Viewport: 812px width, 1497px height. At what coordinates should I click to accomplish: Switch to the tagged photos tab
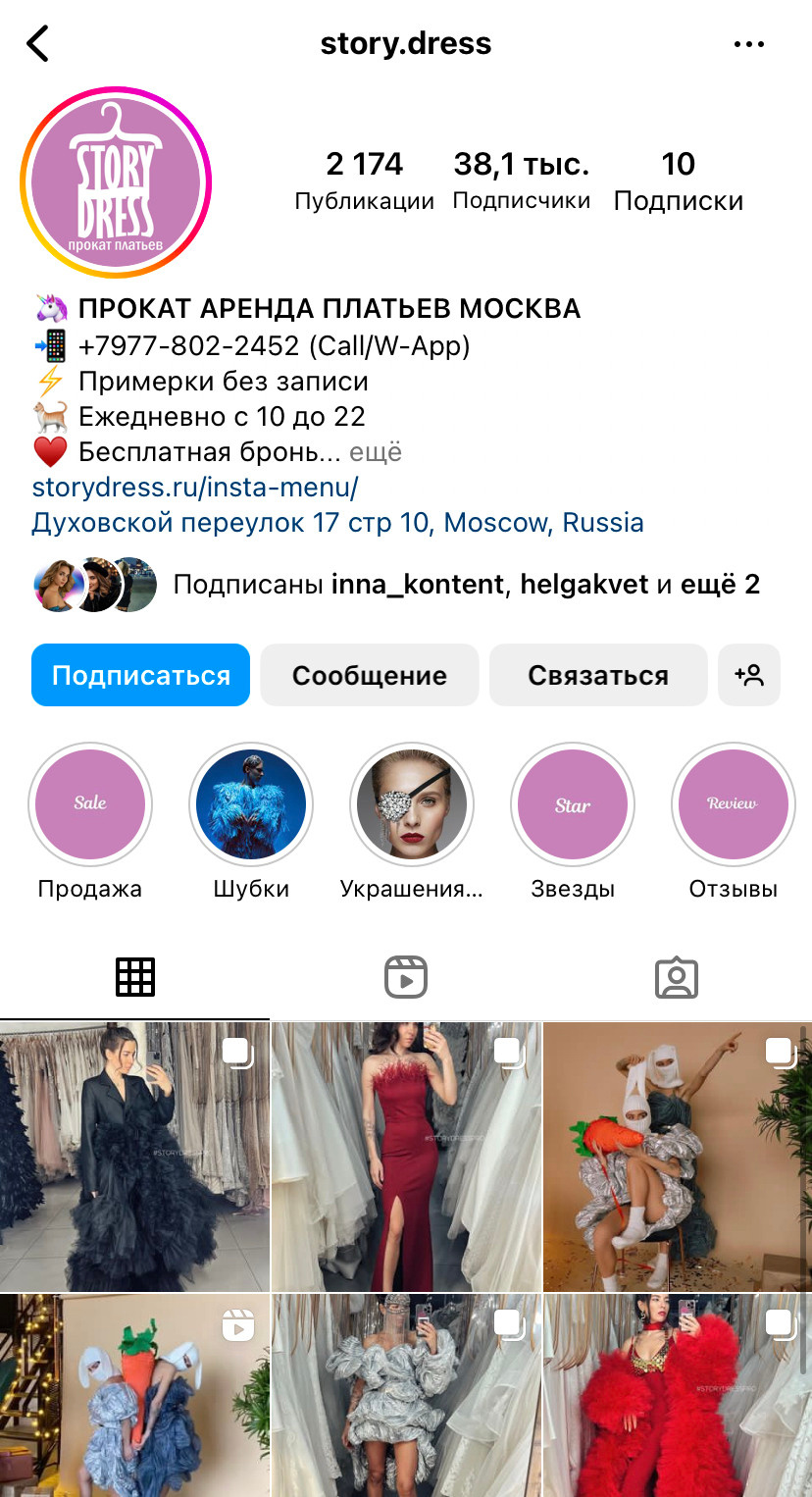tap(676, 977)
